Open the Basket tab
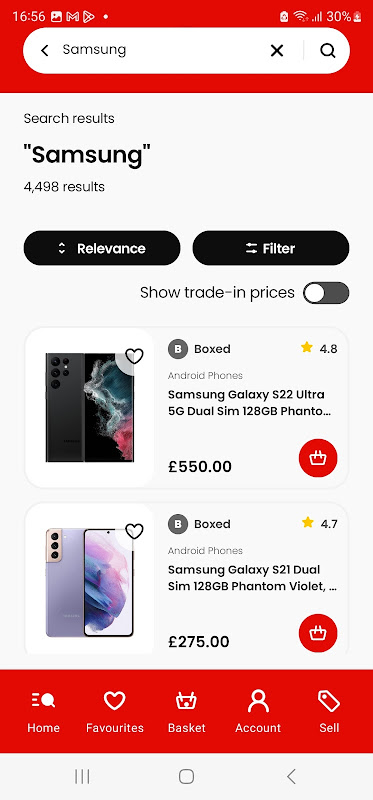This screenshot has height=800, width=373. 186,711
